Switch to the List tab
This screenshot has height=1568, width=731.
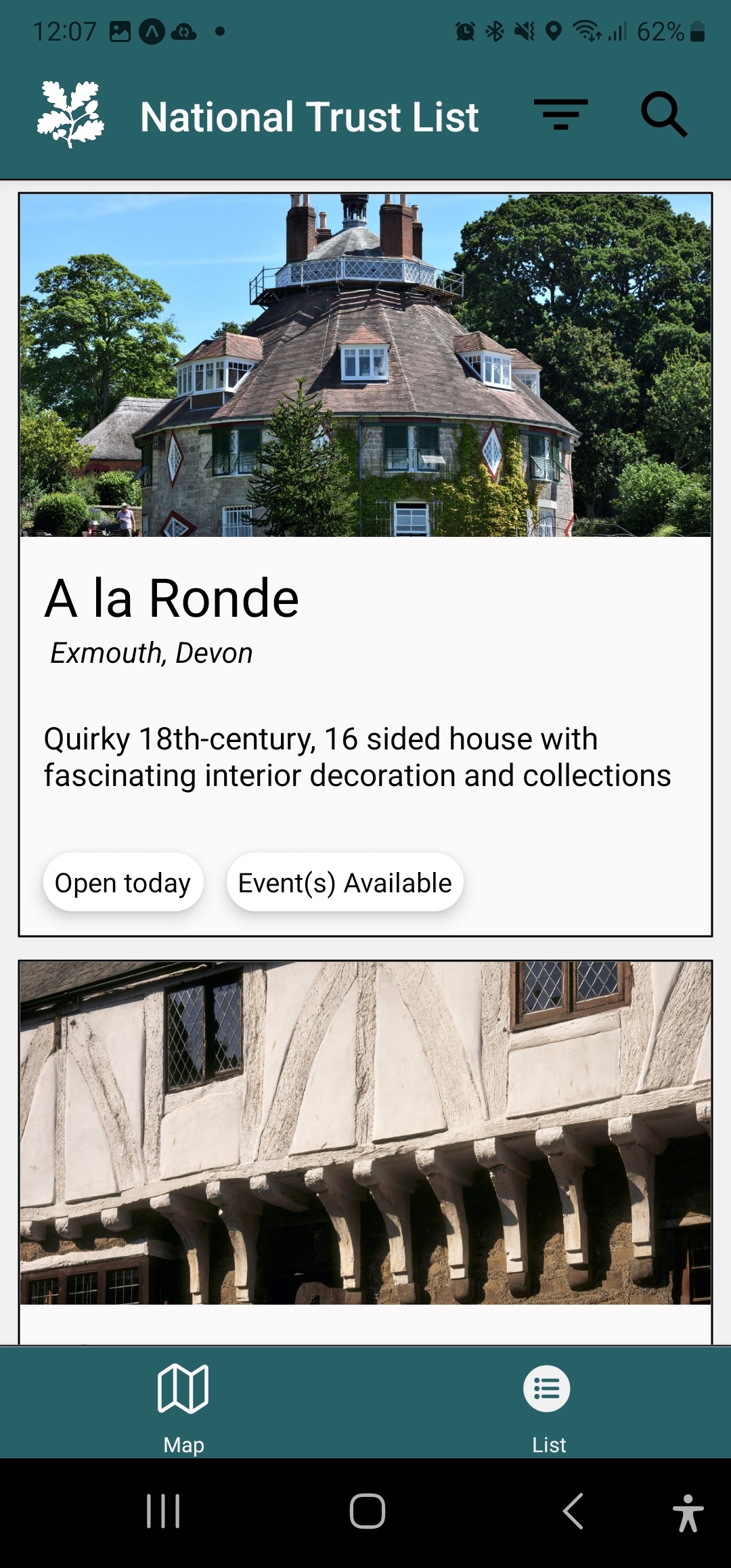click(x=548, y=1405)
